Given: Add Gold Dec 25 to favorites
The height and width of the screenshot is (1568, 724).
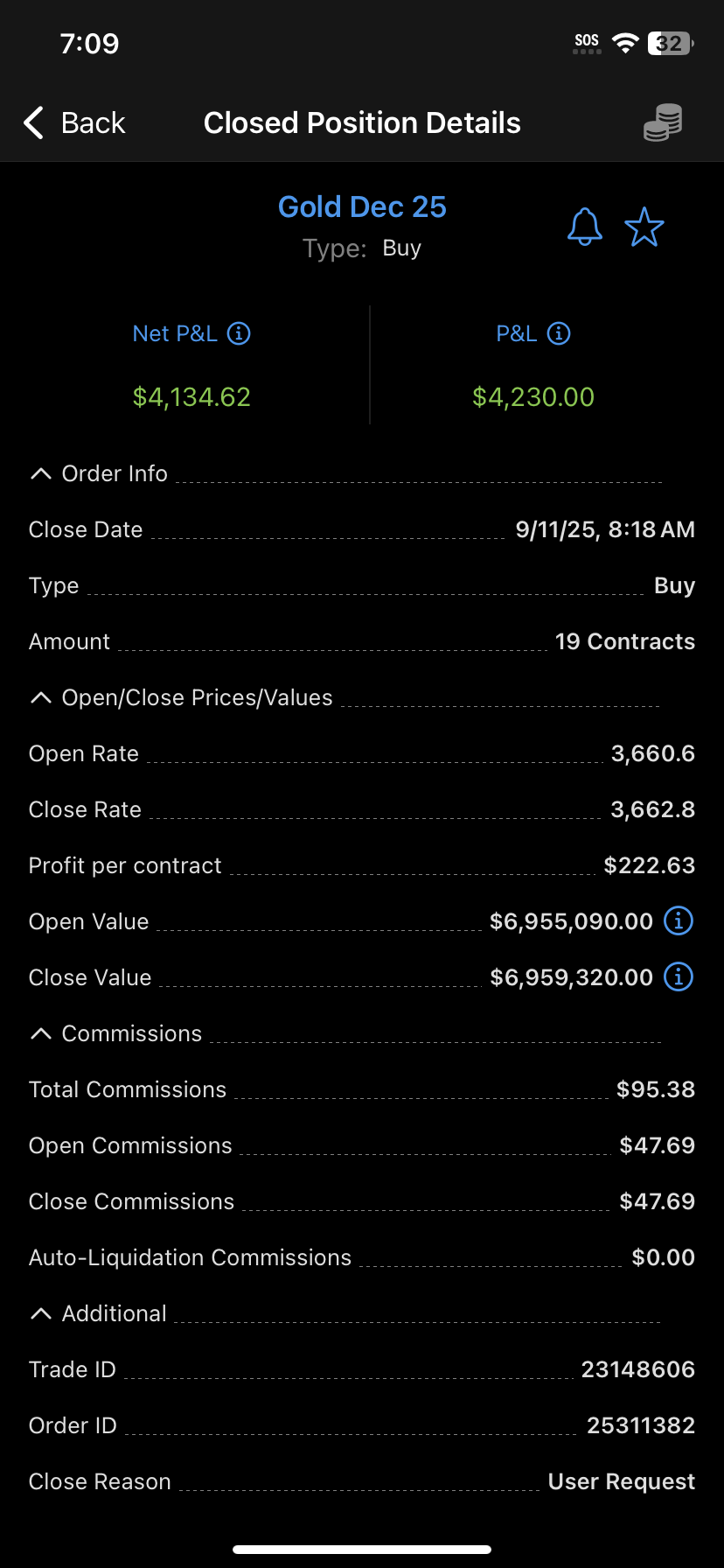Looking at the screenshot, I should click(x=644, y=227).
